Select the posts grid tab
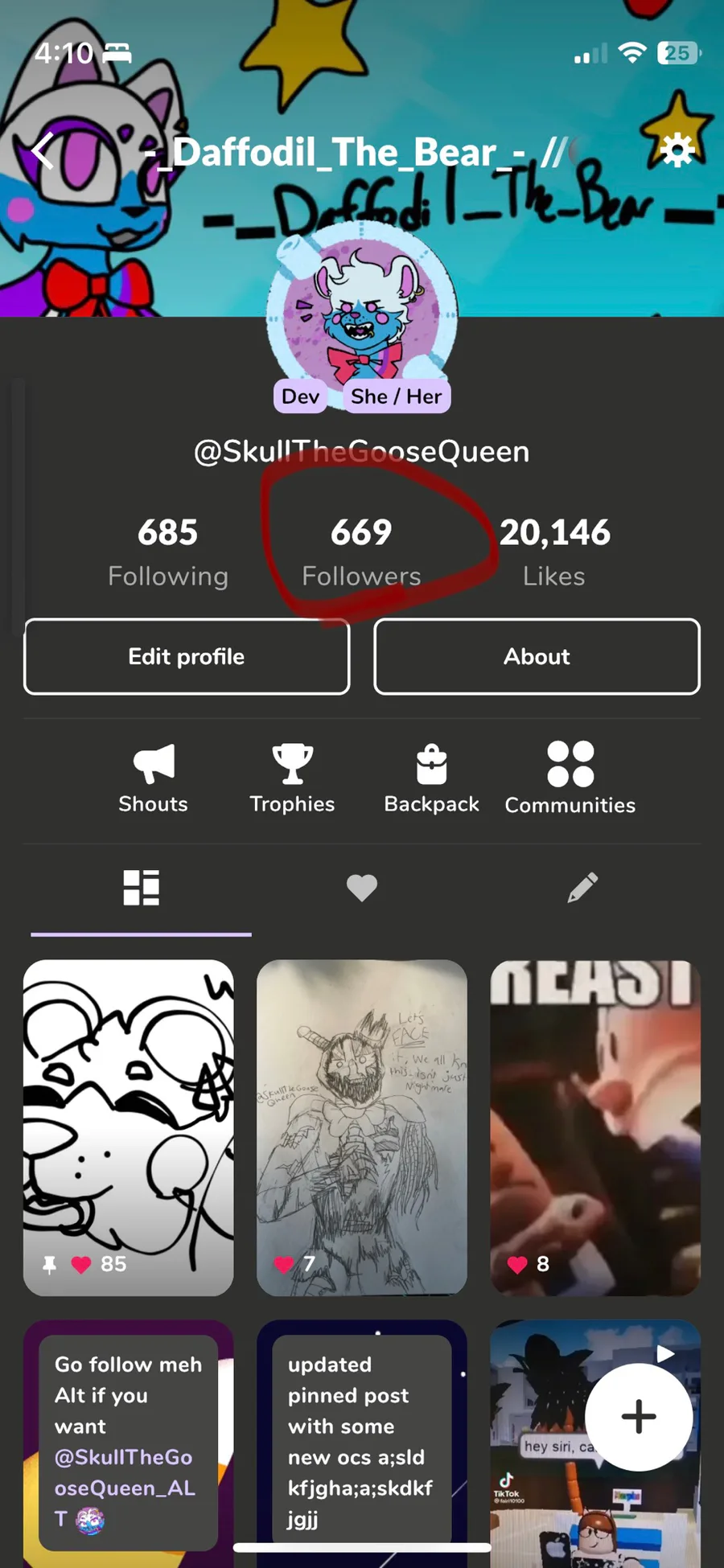724x1568 pixels. (x=141, y=888)
